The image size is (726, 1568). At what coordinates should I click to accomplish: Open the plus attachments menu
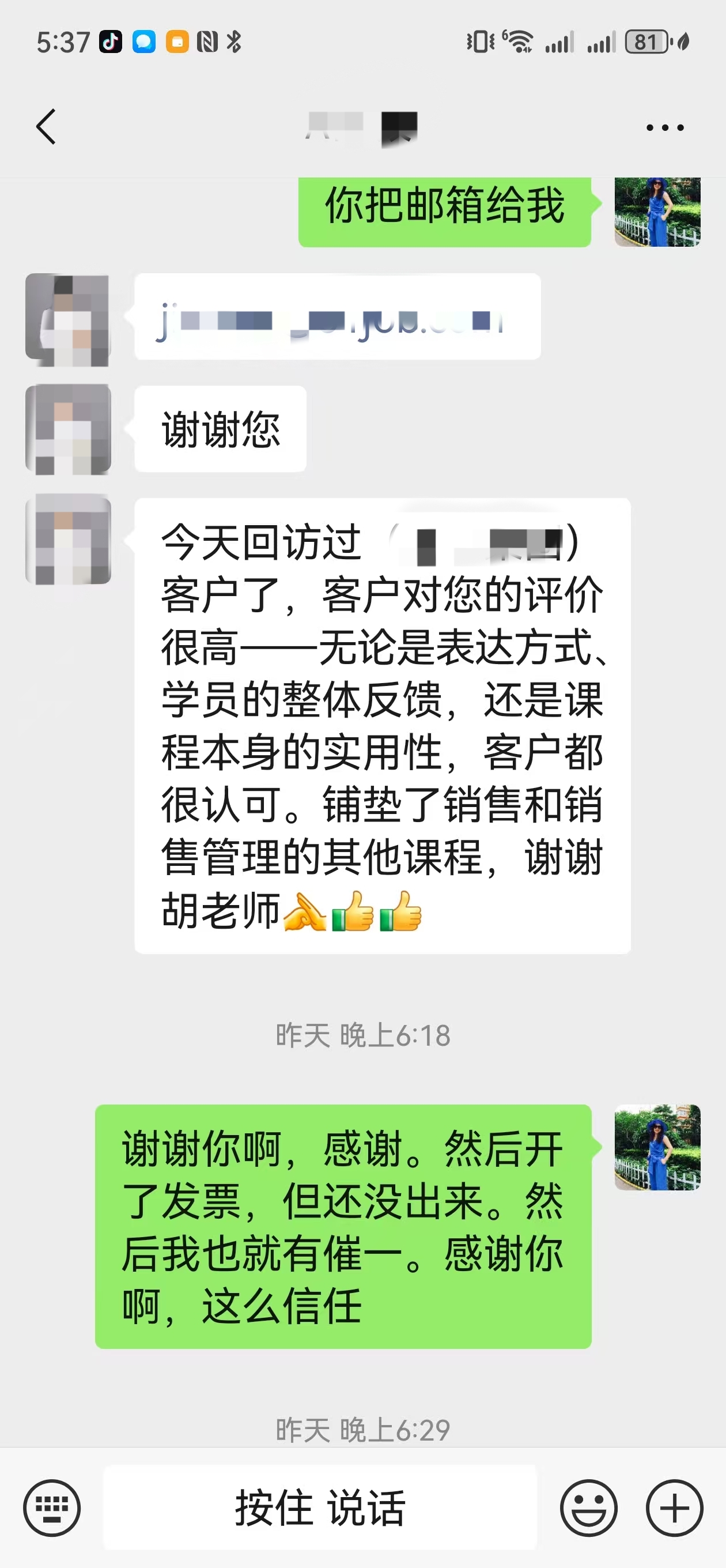[674, 1509]
